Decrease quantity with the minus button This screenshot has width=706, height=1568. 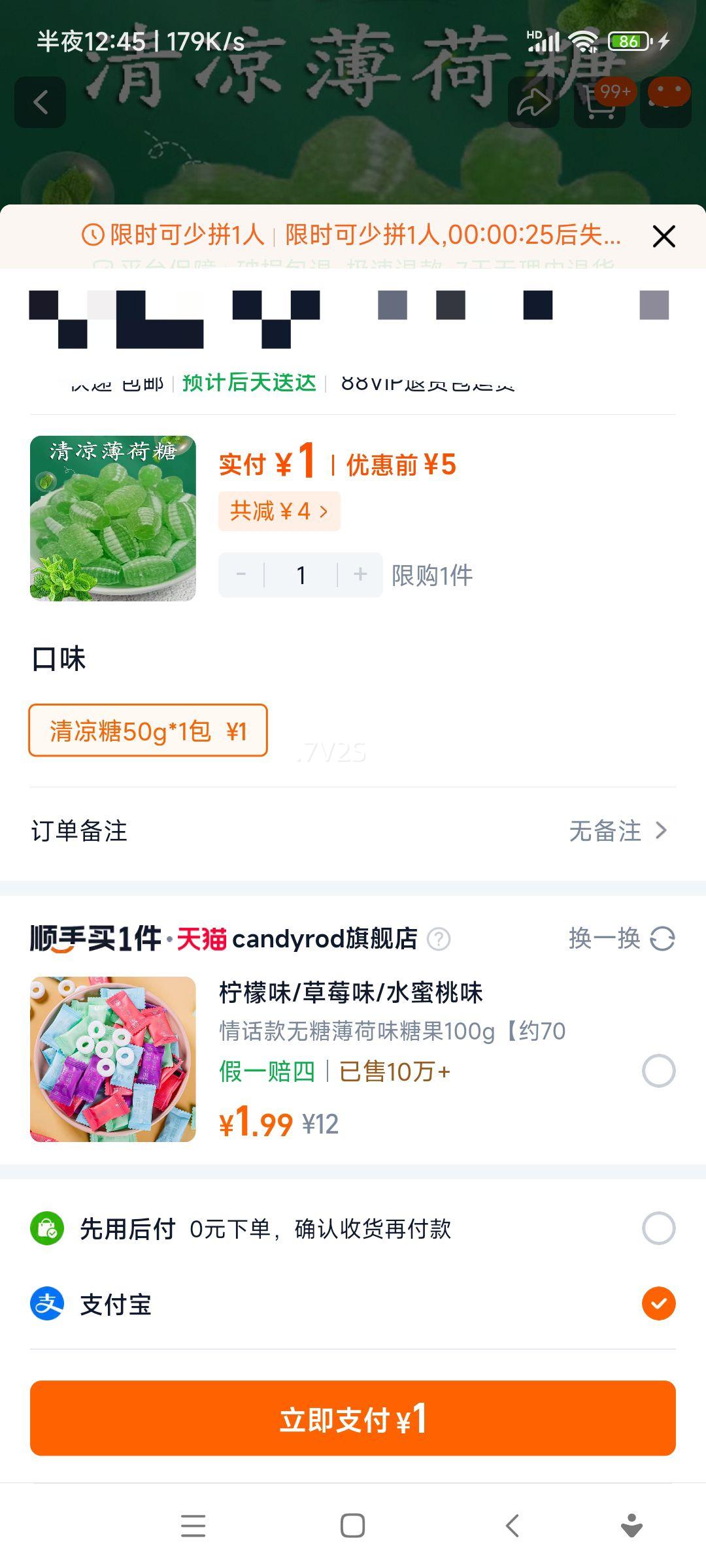point(241,575)
